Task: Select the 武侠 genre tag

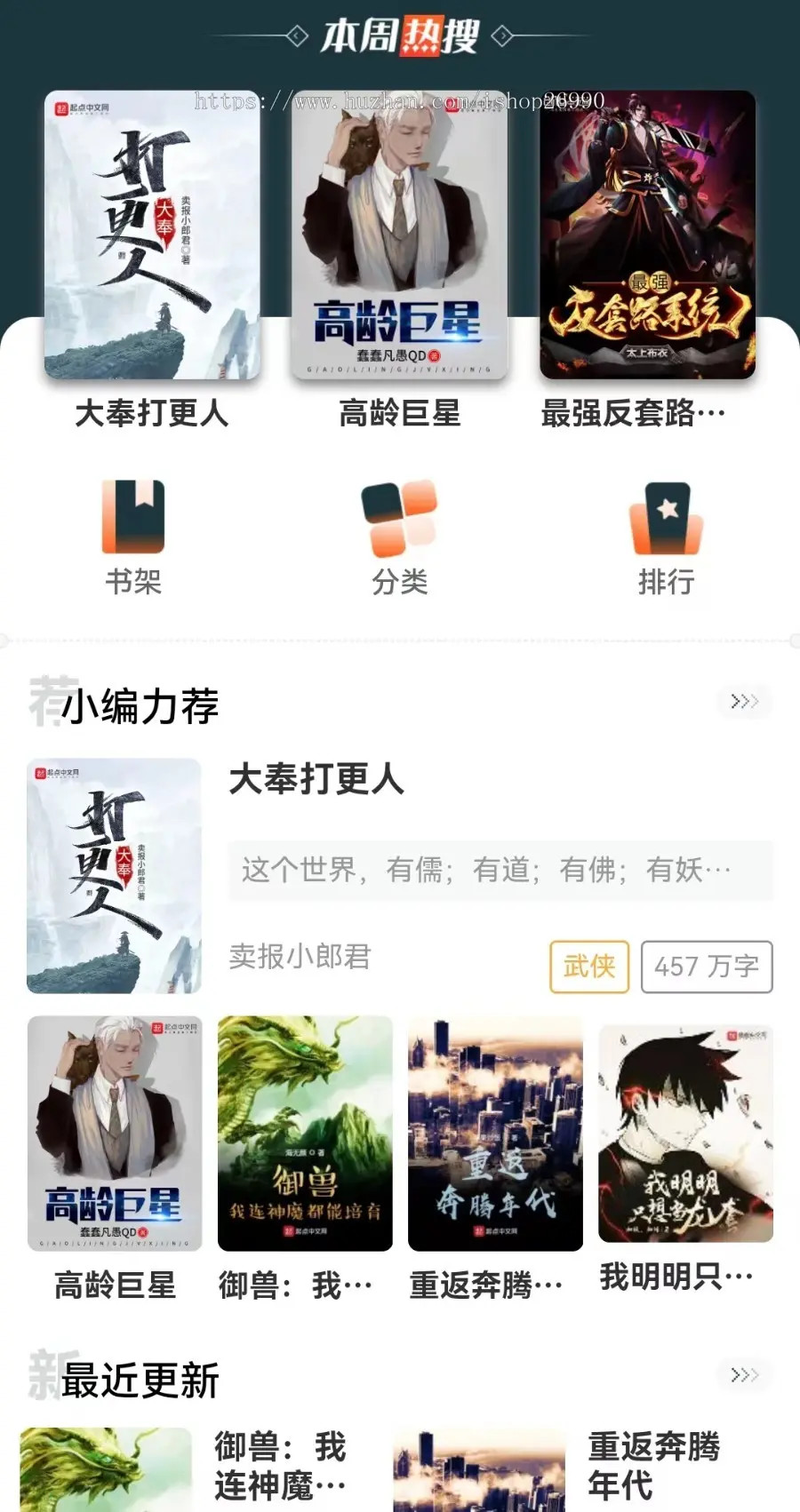Action: tap(589, 966)
